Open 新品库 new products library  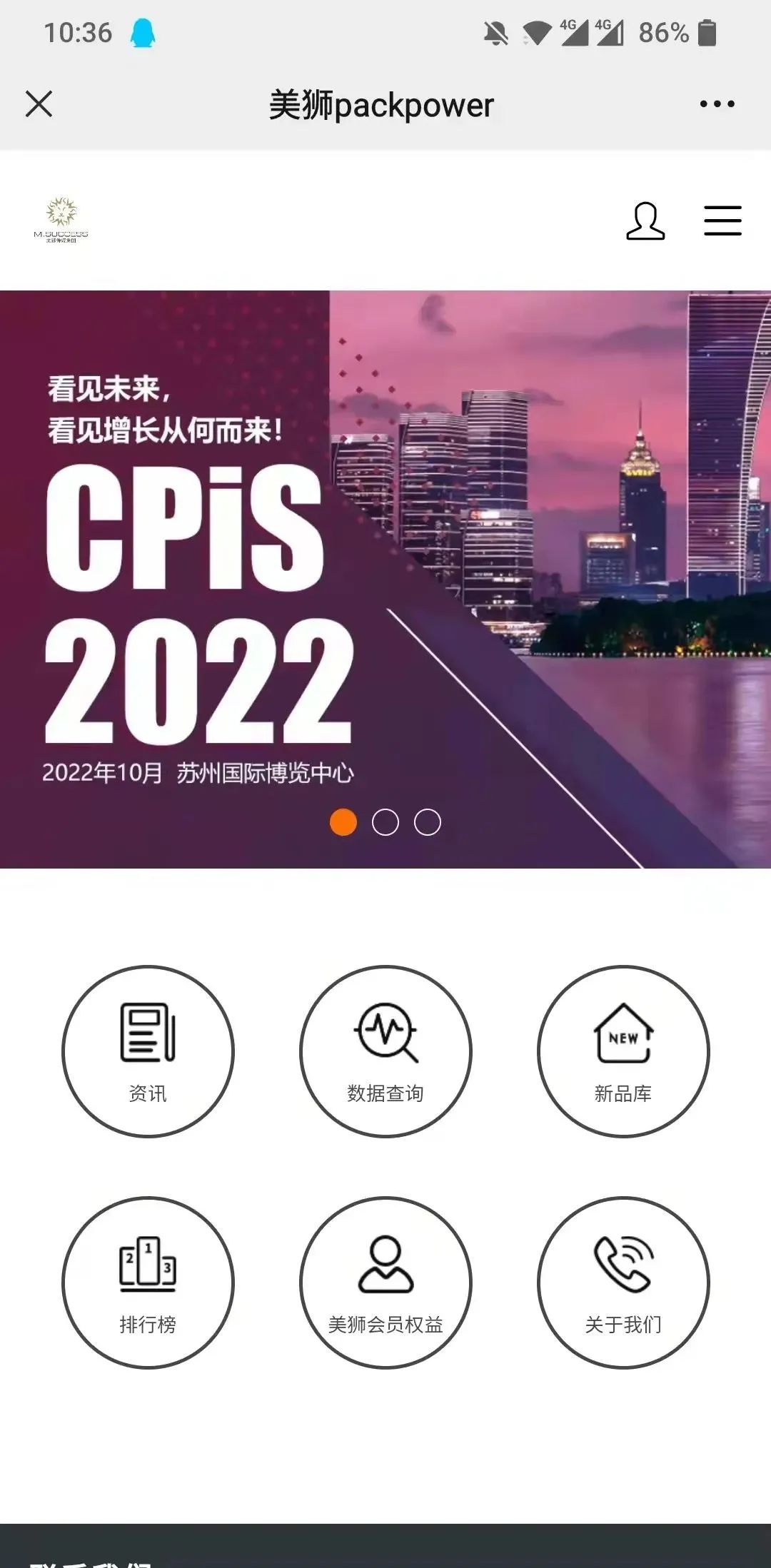(x=623, y=1051)
